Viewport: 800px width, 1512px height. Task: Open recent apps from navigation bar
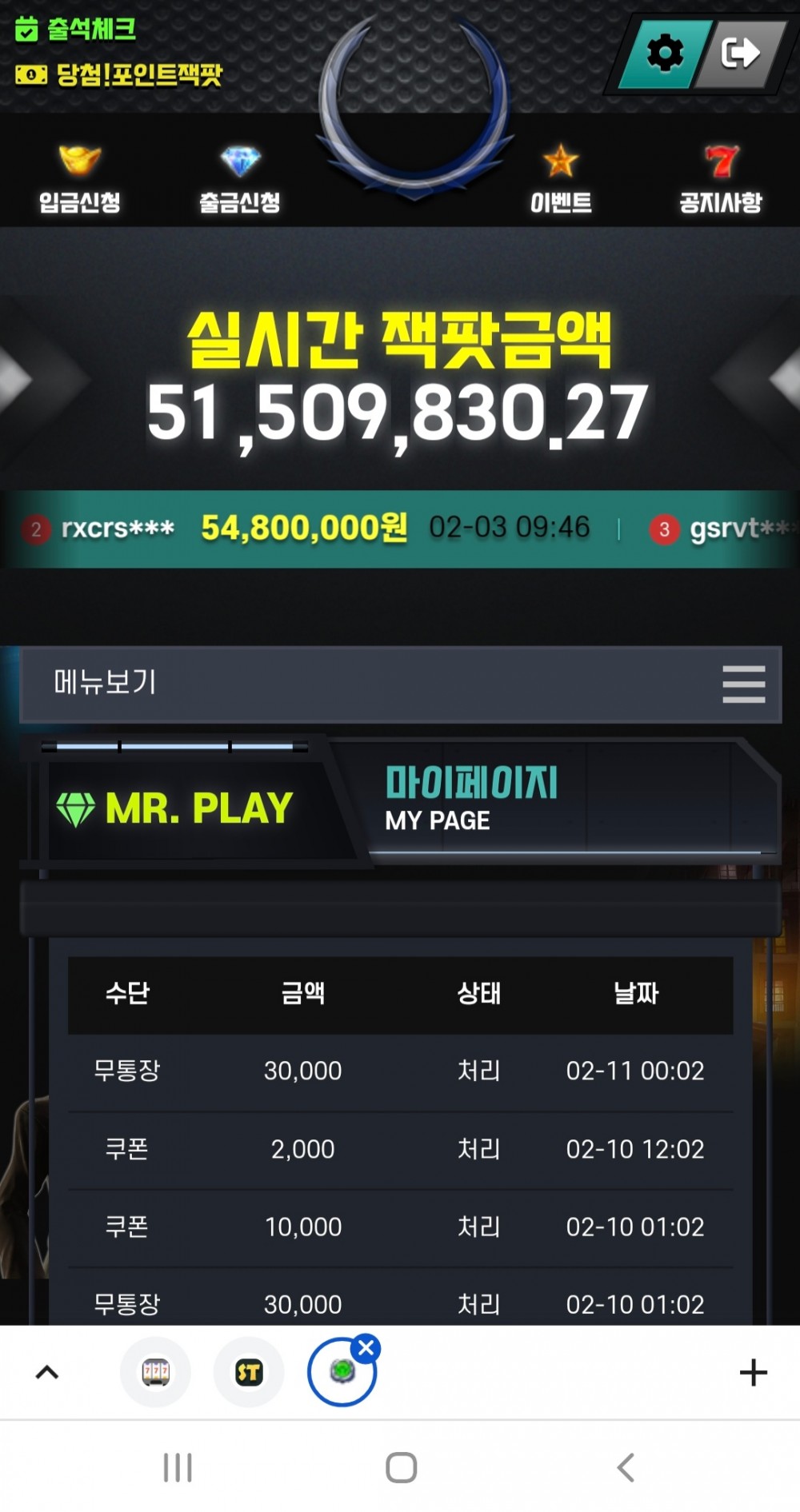pos(177,1468)
